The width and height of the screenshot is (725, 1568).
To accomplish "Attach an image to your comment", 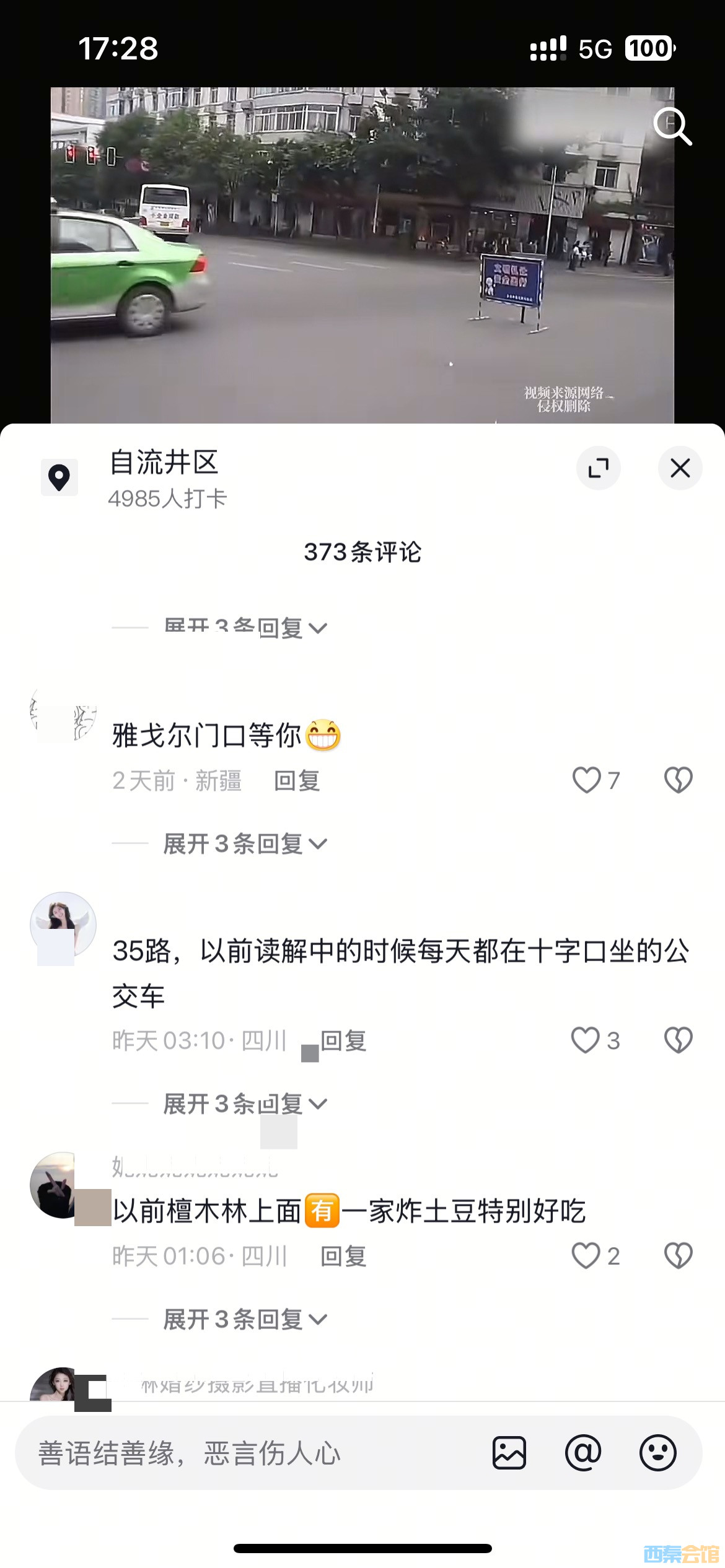I will point(509,1453).
